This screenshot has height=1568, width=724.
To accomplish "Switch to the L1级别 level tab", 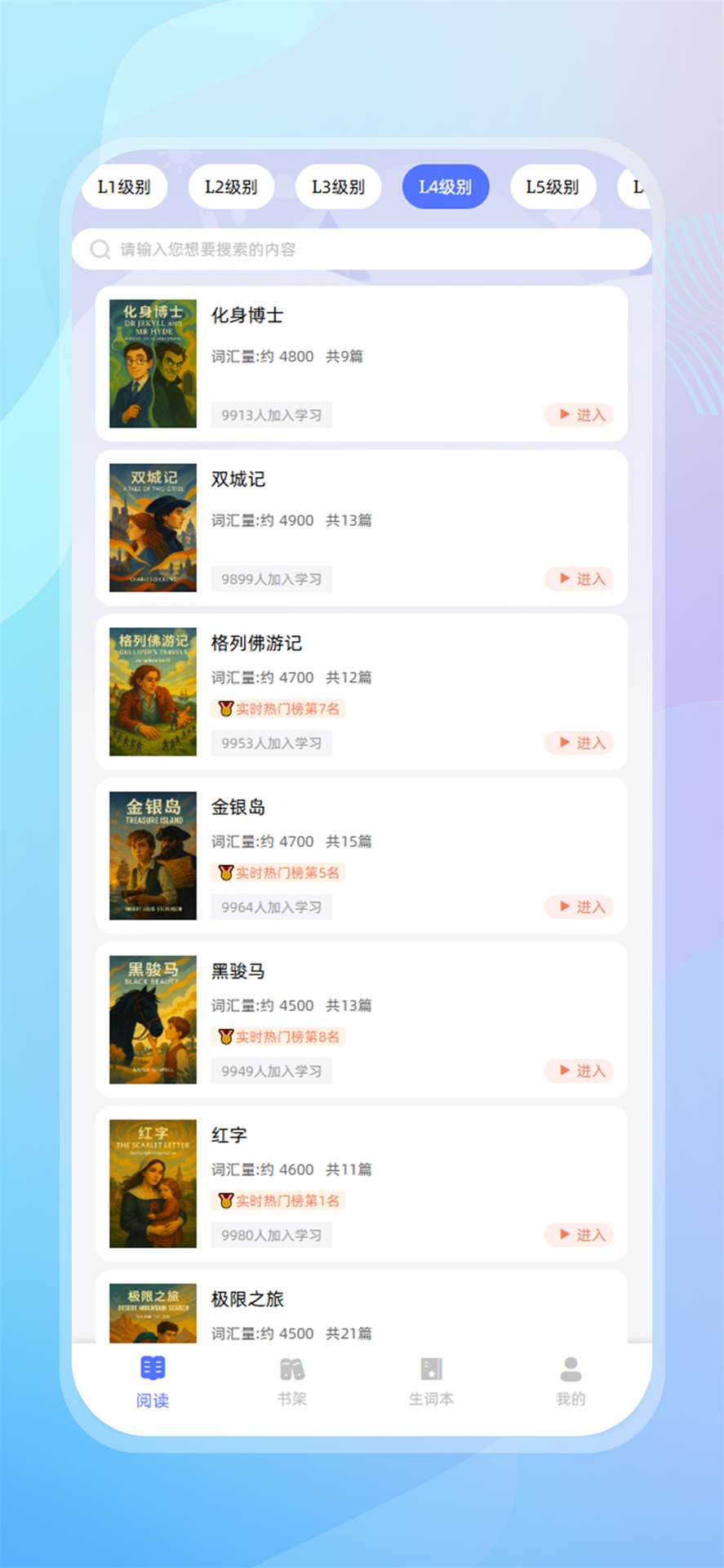I will (124, 186).
